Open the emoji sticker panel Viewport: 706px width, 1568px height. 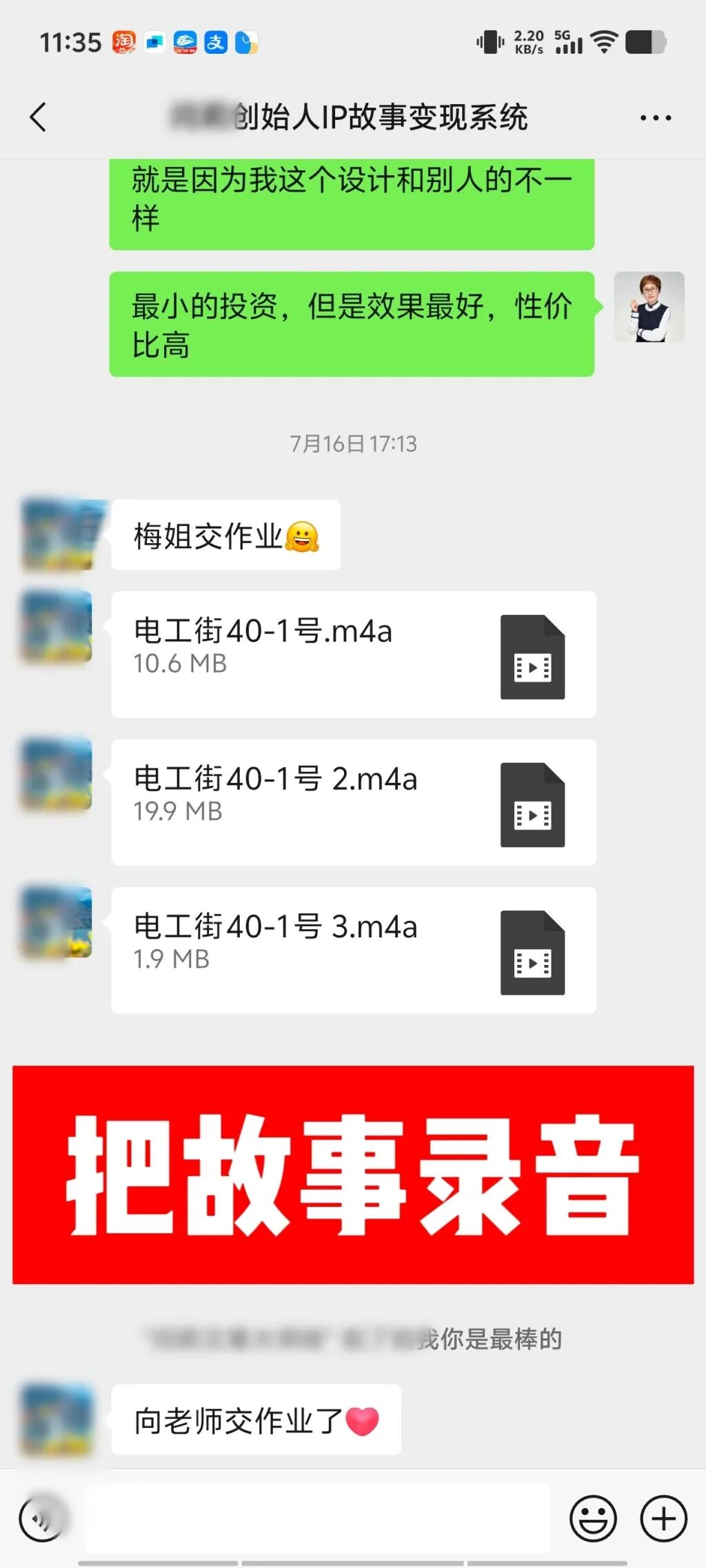click(x=593, y=1518)
